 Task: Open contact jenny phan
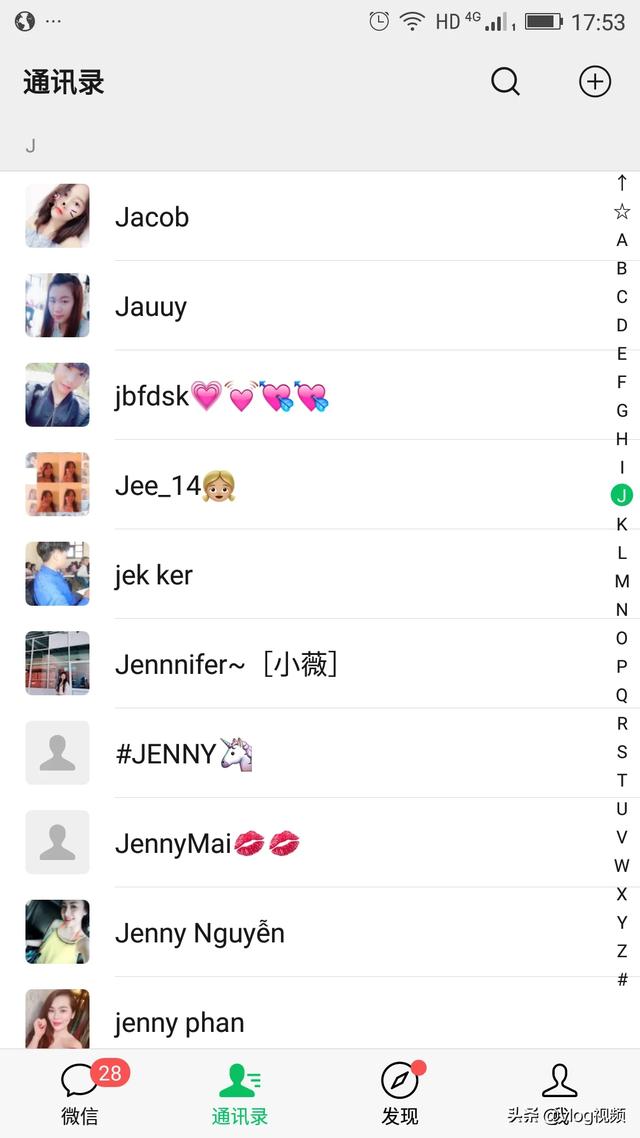[180, 1022]
